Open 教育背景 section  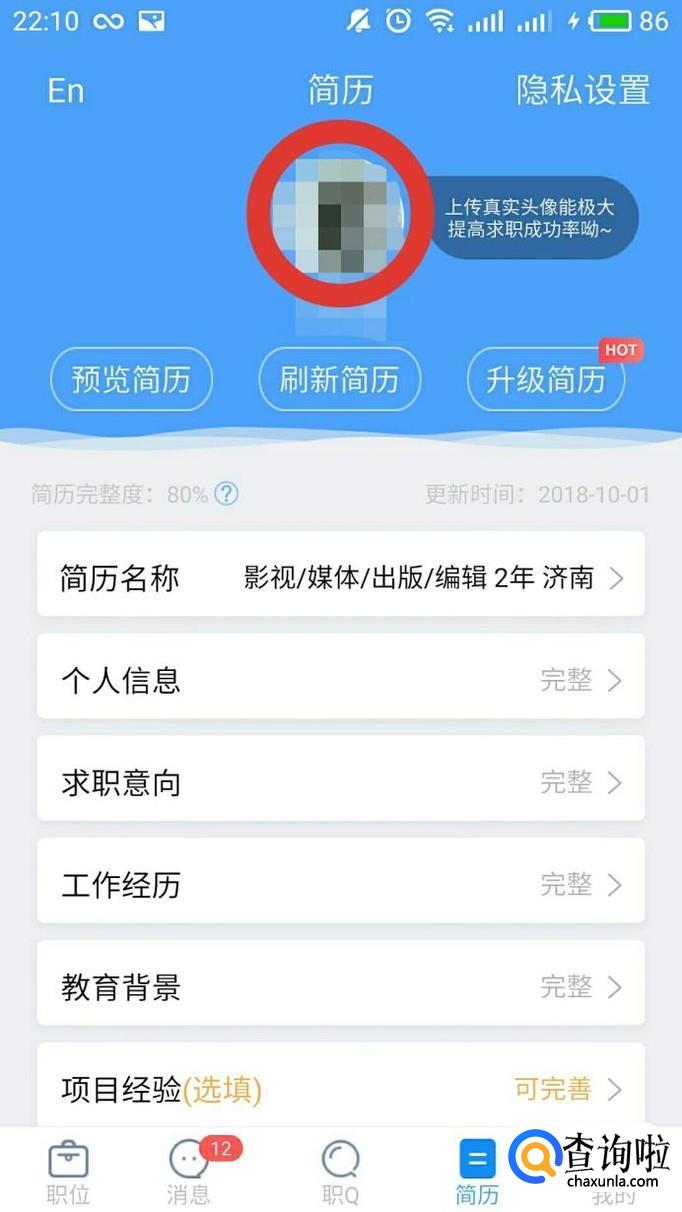coord(340,988)
